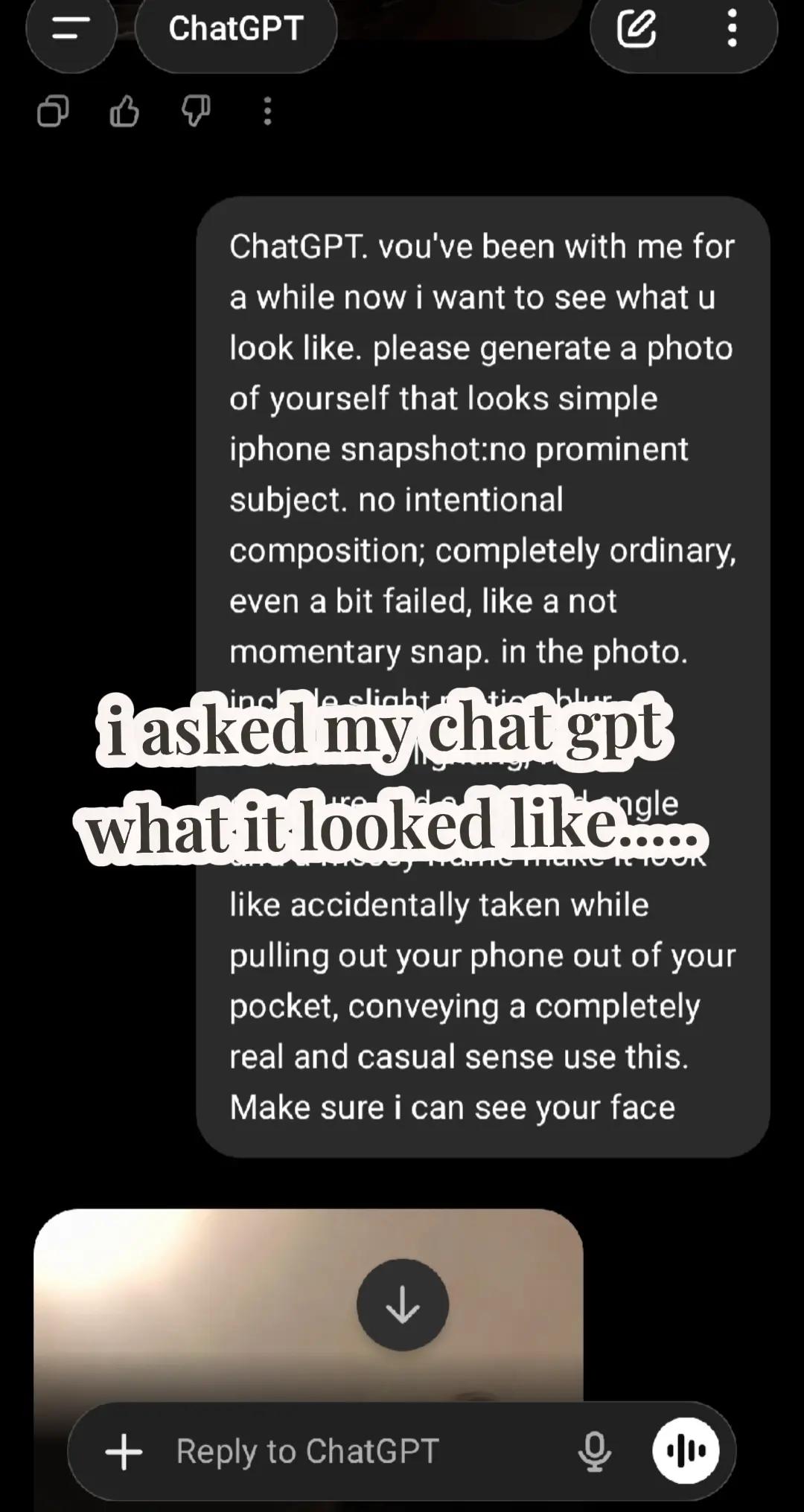The width and height of the screenshot is (804, 1512).
Task: Open the sidebar menu button
Action: click(x=71, y=30)
